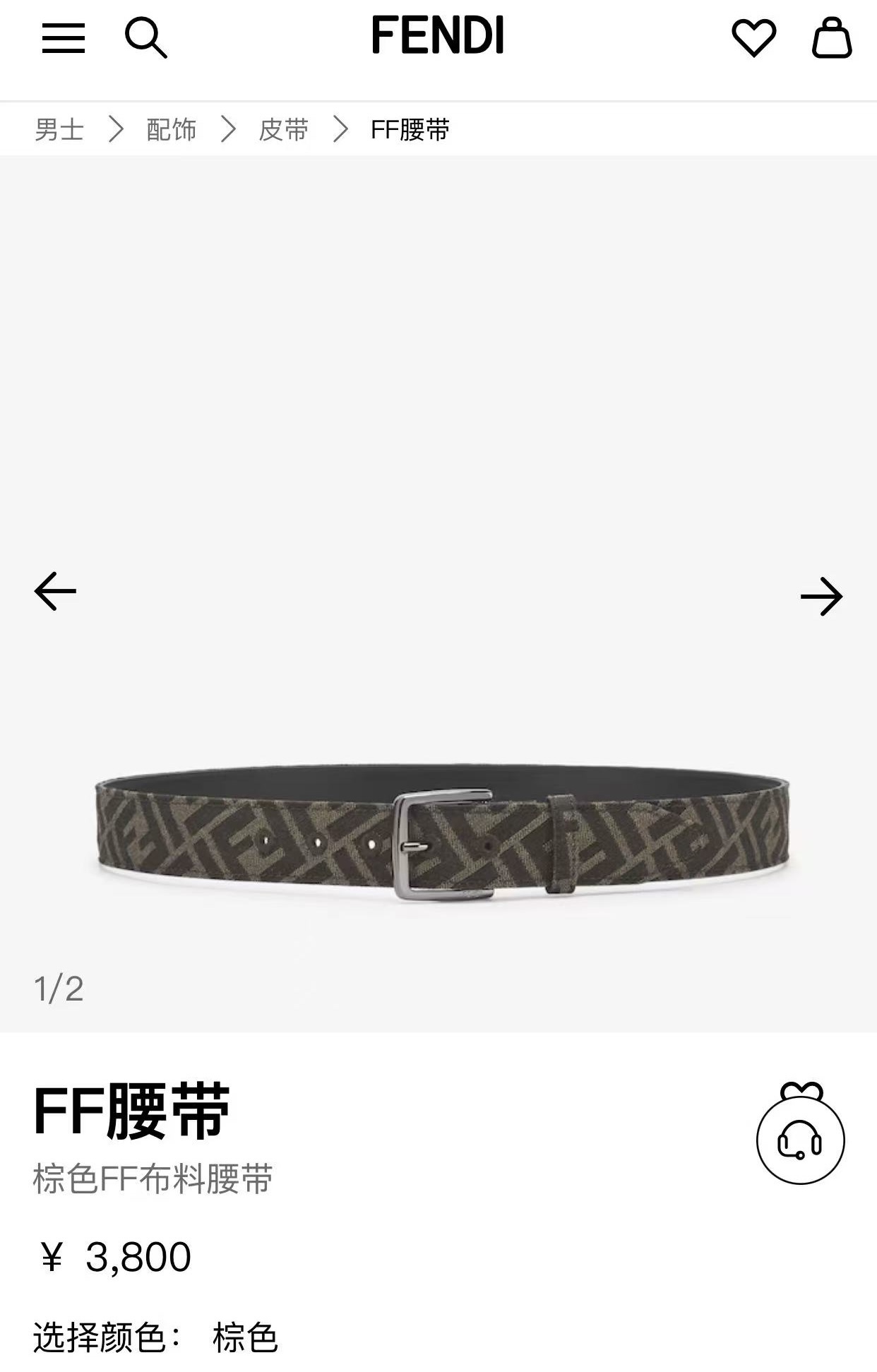
Task: Open the hamburger menu
Action: coord(63,38)
